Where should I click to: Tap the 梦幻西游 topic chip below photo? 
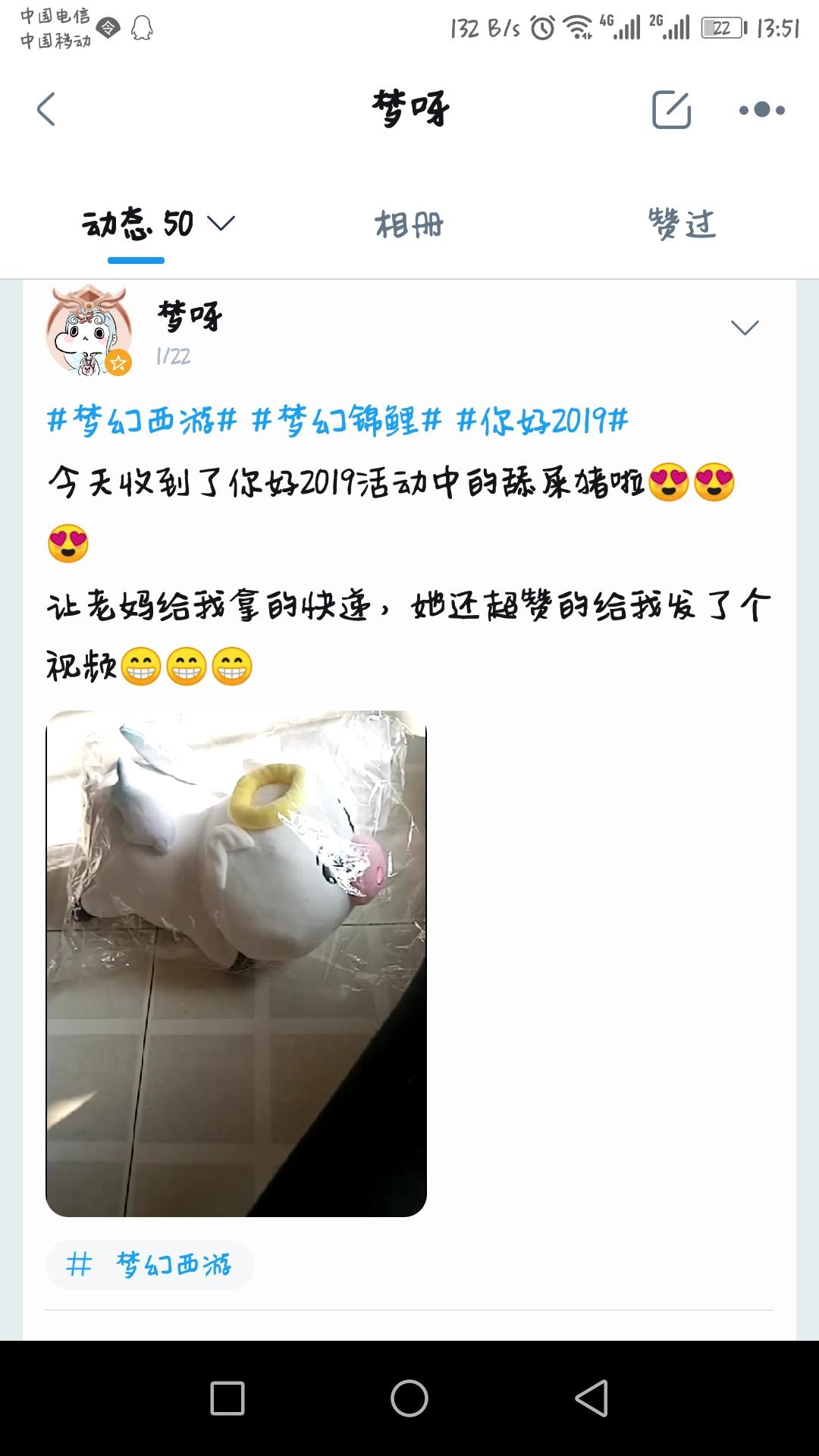coord(149,1264)
